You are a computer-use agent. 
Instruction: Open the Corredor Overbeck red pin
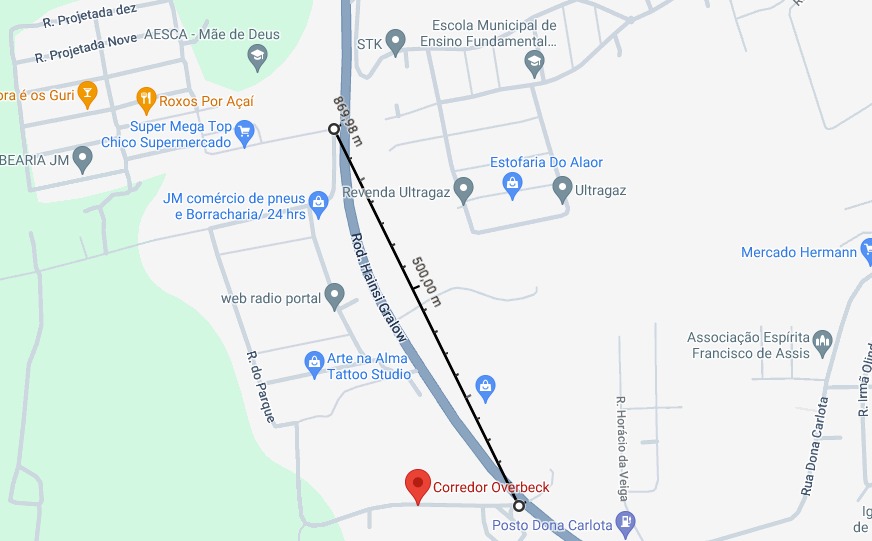(418, 486)
